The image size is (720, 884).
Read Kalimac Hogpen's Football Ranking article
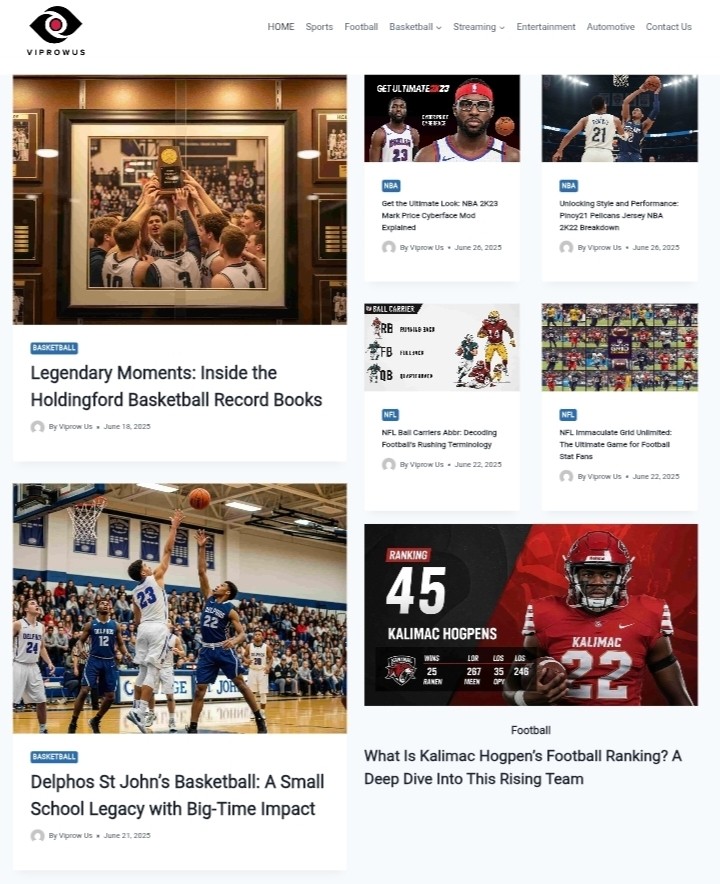point(522,767)
